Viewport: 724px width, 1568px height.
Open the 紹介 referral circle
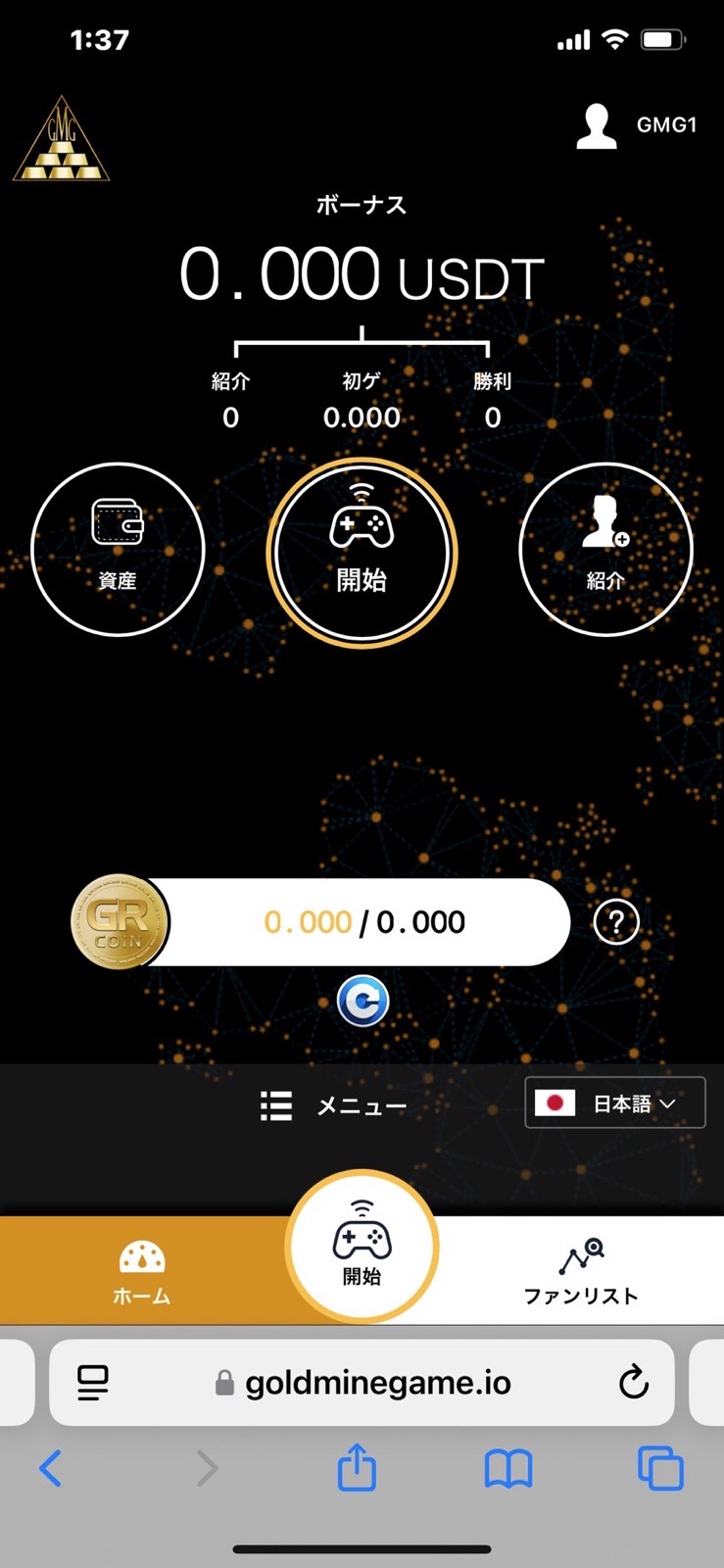(605, 550)
